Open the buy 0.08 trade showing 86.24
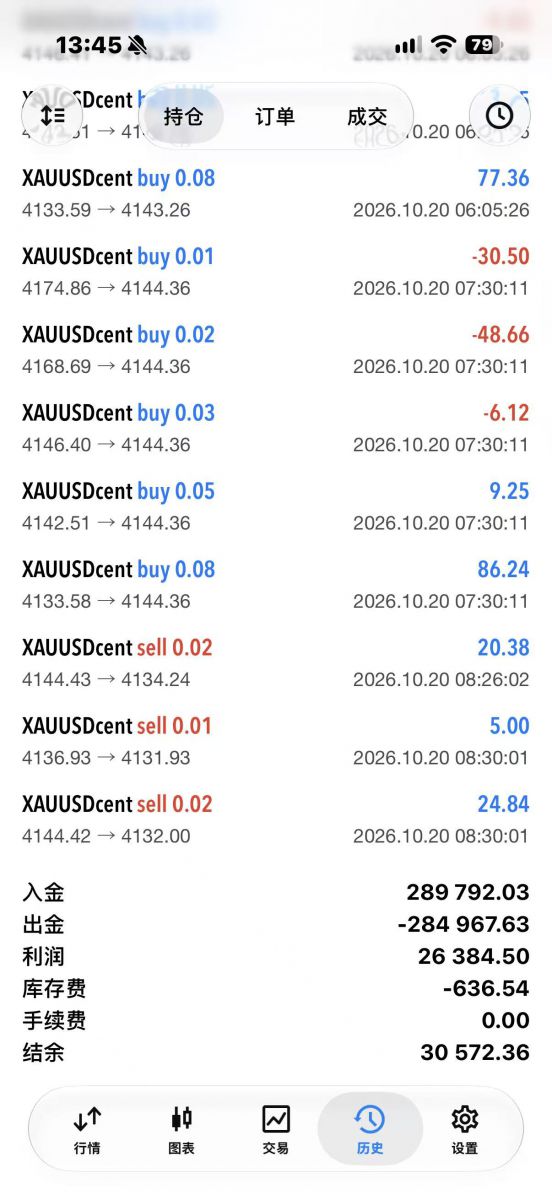The image size is (552, 1200). point(276,584)
